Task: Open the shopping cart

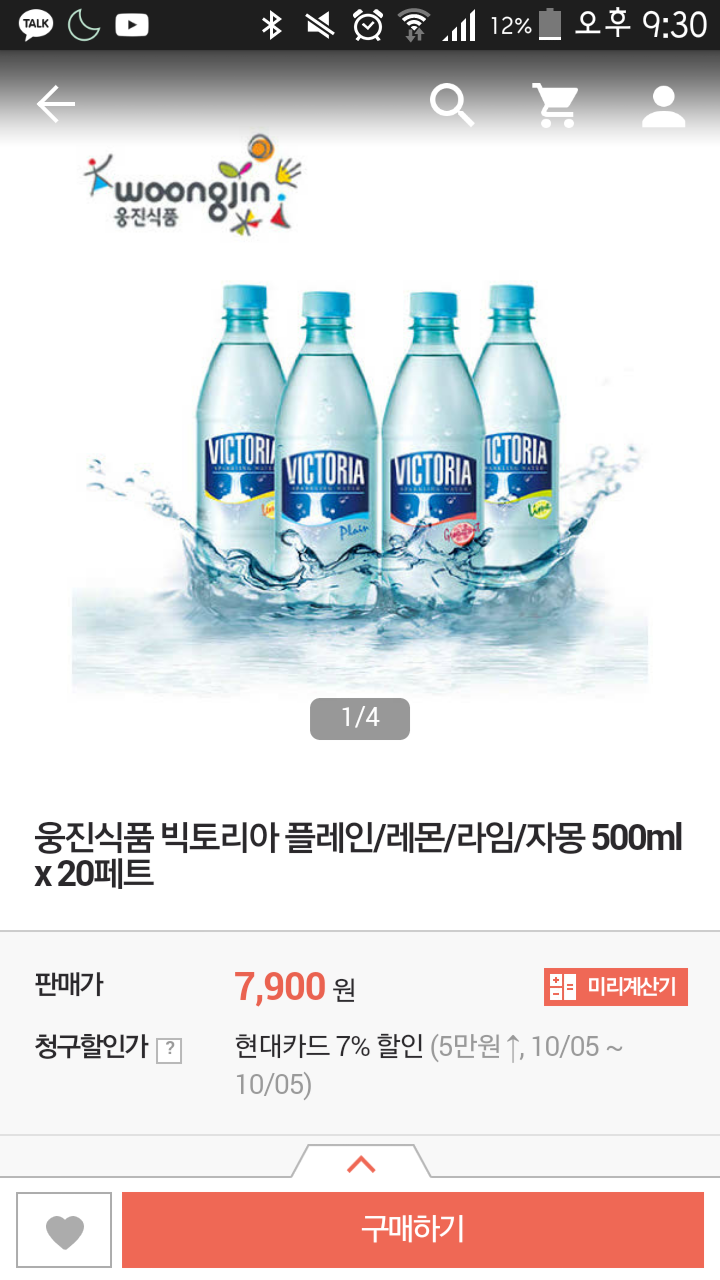Action: (556, 105)
